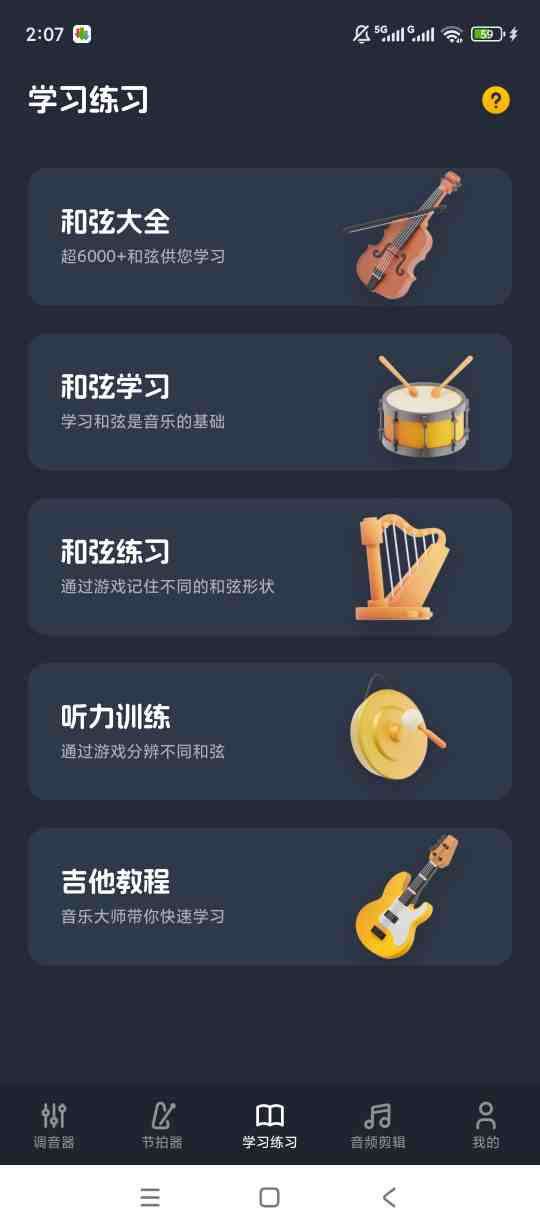Go to the system home screen
Image resolution: width=540 pixels, height=1230 pixels.
(269, 1197)
